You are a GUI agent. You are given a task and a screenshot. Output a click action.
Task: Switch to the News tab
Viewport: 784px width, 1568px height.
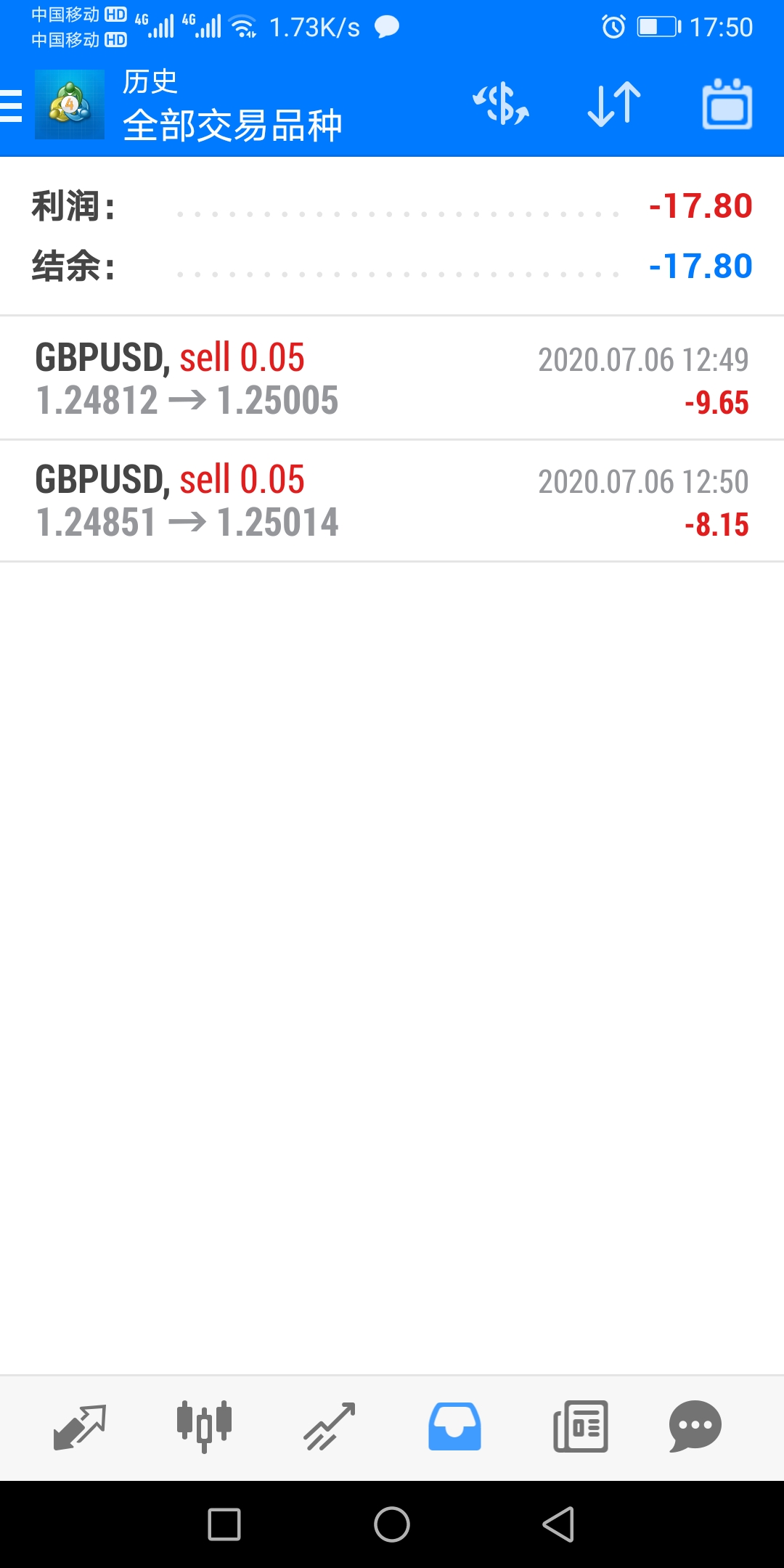click(x=581, y=1426)
